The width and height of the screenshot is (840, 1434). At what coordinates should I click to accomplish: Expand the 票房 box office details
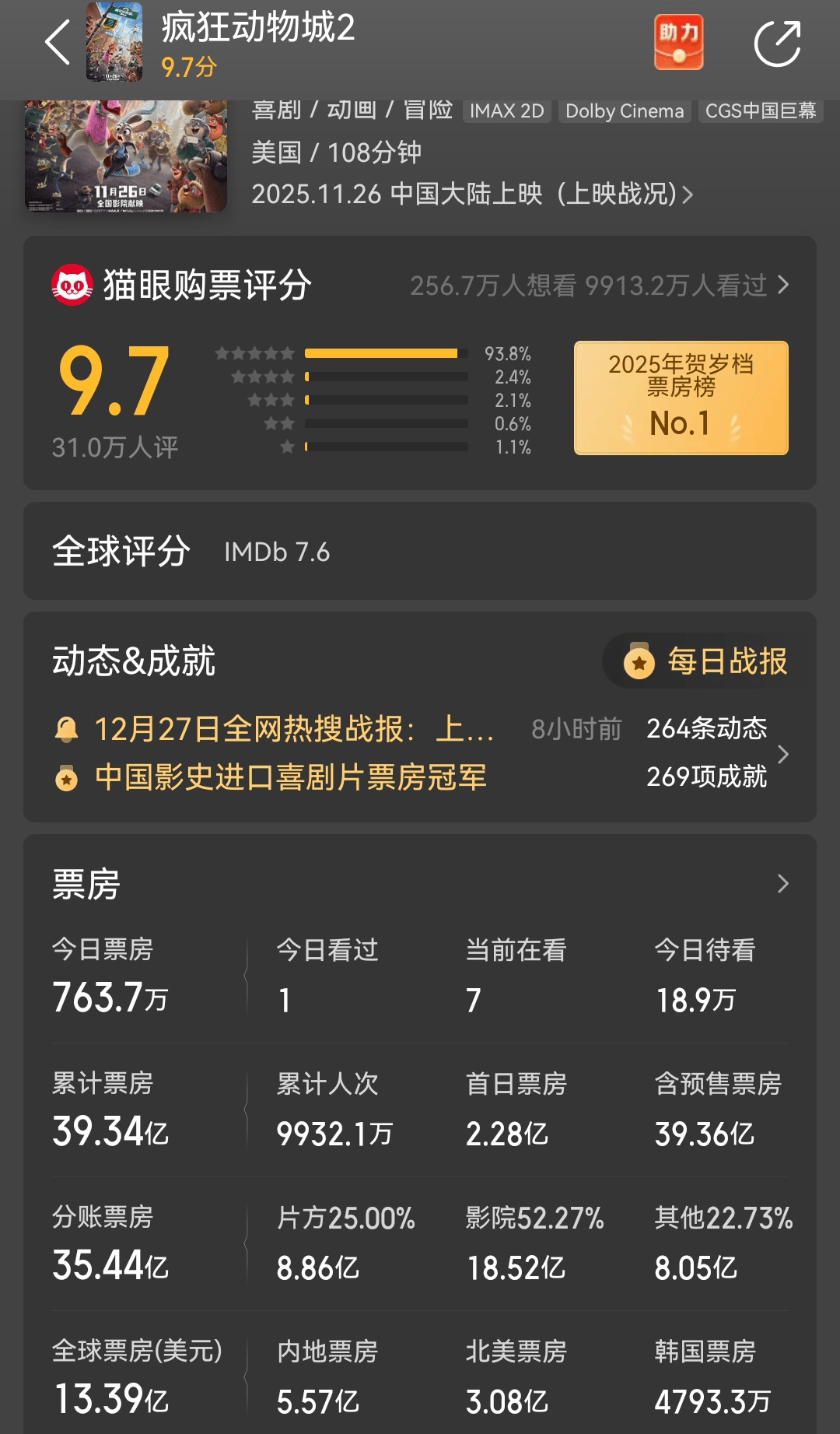[782, 884]
